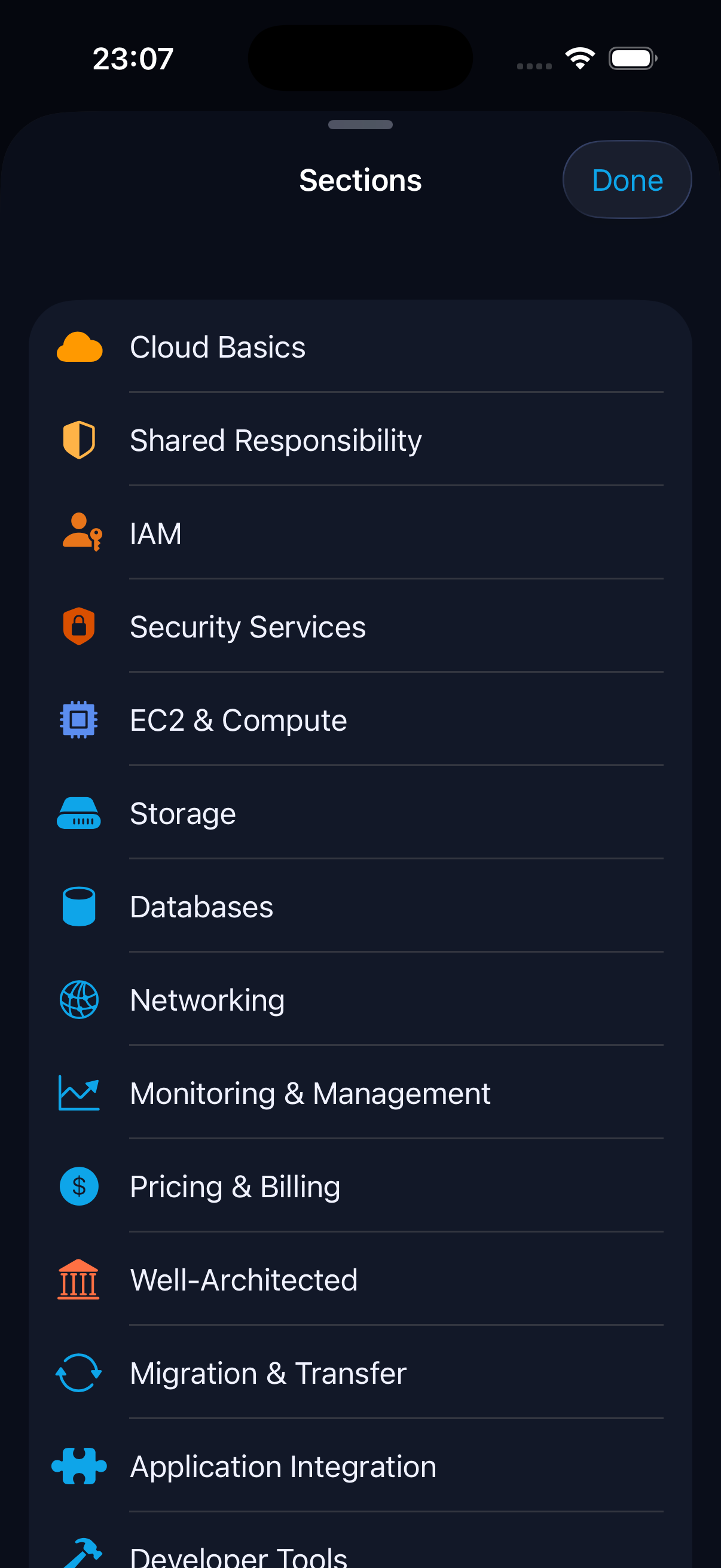Select the orange cloud icon for Cloud Basics
This screenshot has width=721, height=1568.
(x=79, y=347)
